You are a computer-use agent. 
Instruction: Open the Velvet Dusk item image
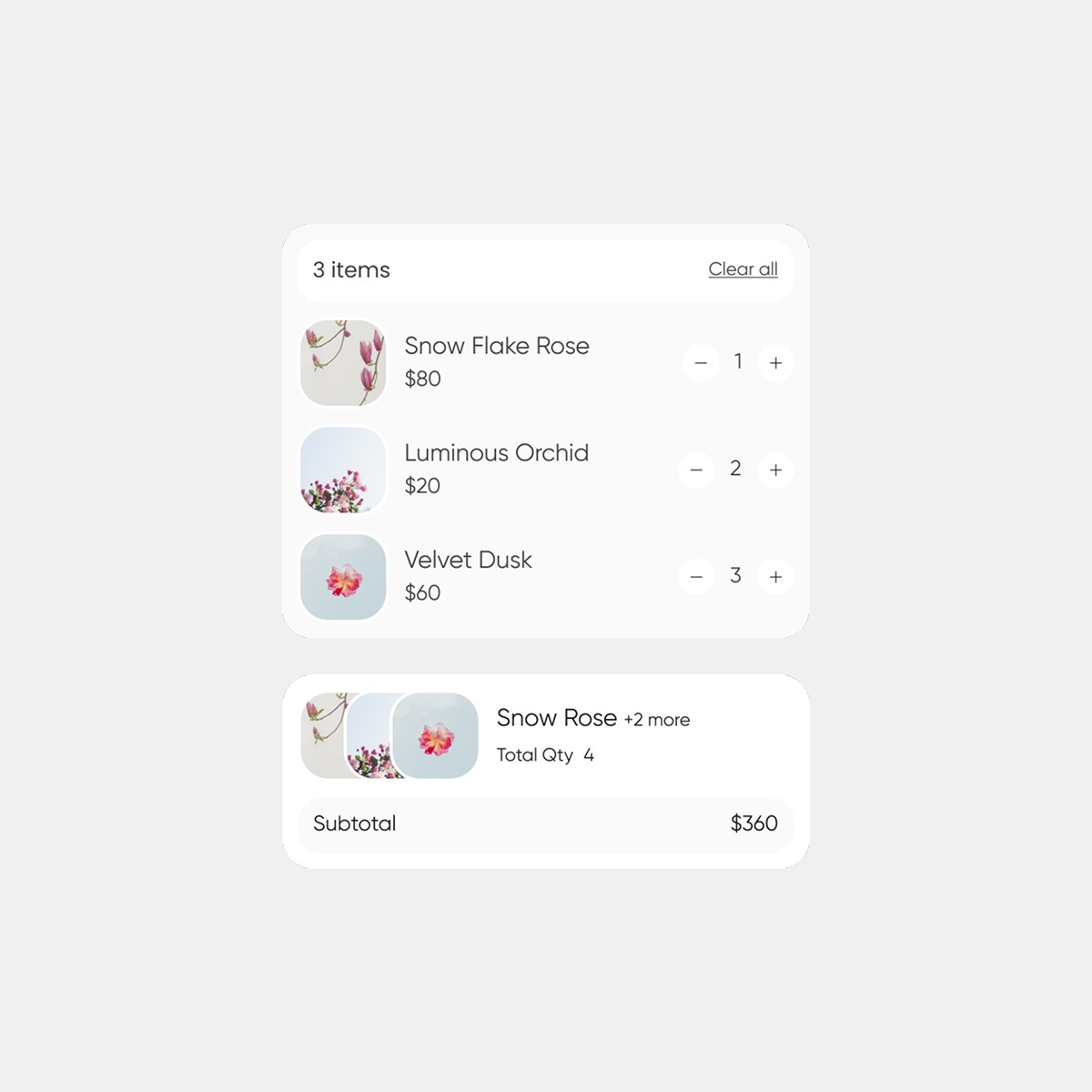point(343,577)
